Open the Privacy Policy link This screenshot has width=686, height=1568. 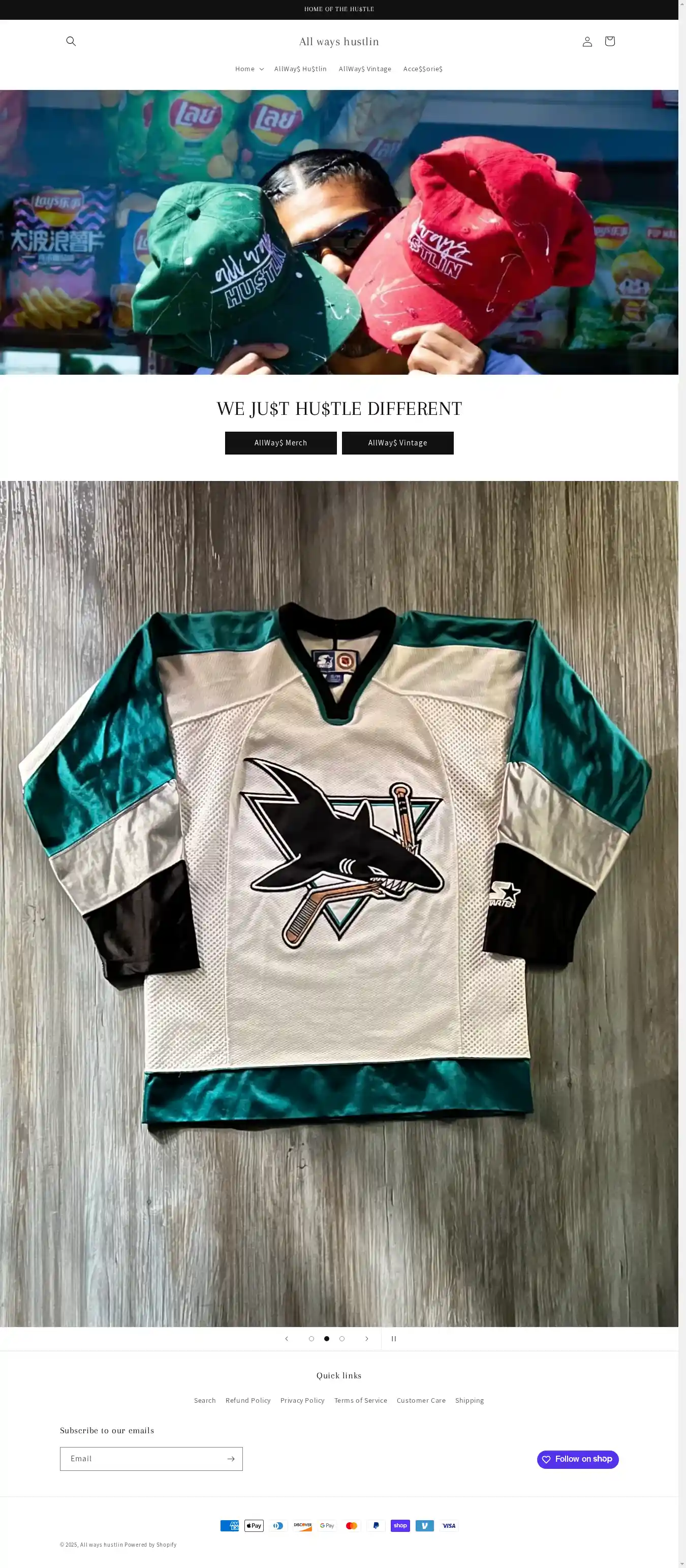pos(302,1401)
